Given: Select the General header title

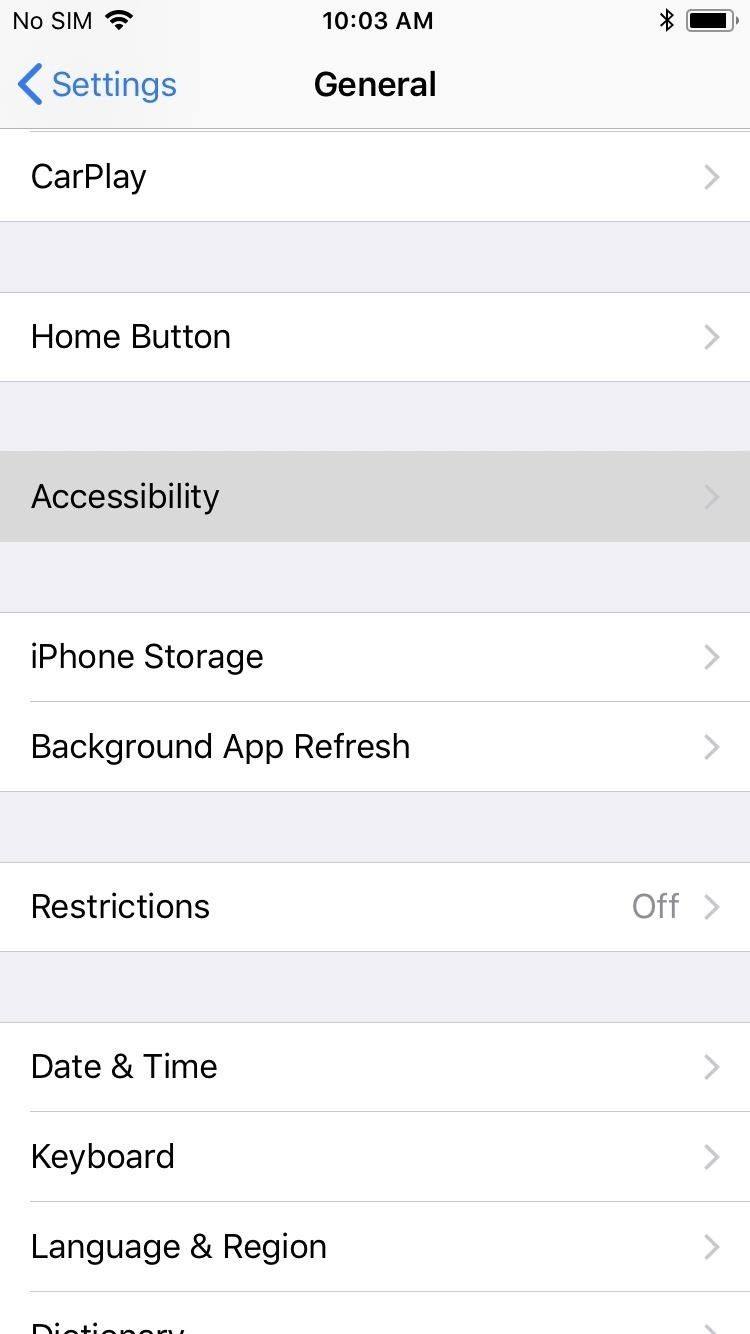Looking at the screenshot, I should 375,84.
